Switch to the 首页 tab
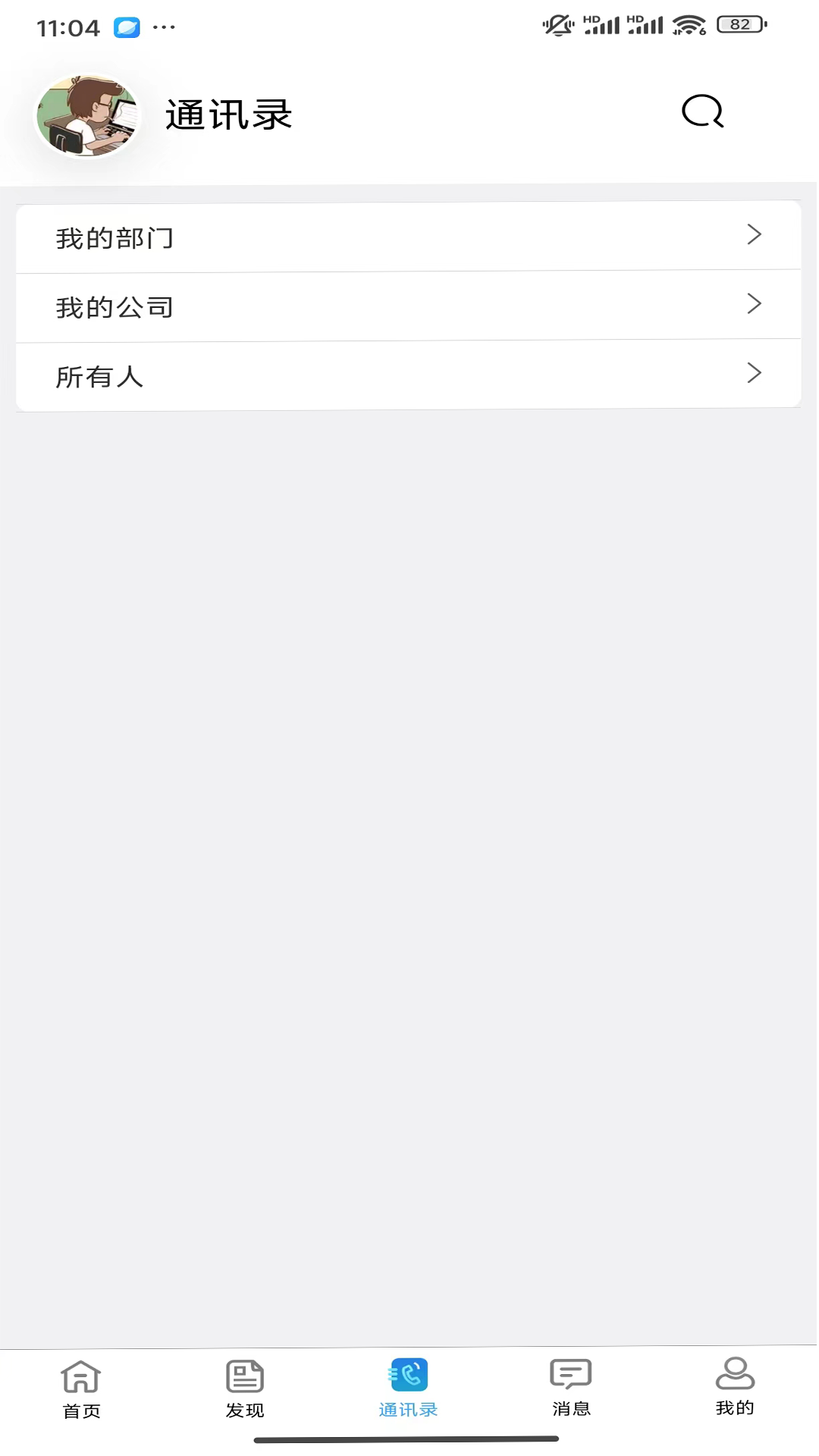Viewport: 819px width, 1456px height. [x=81, y=1389]
